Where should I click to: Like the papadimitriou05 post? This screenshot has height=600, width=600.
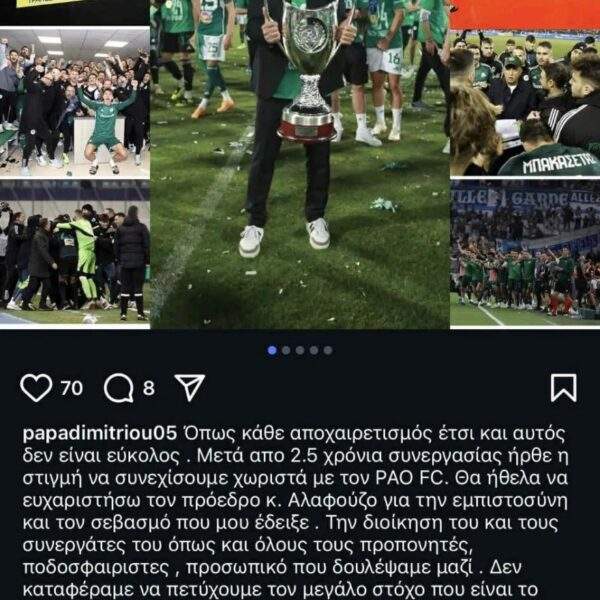pyautogui.click(x=36, y=387)
